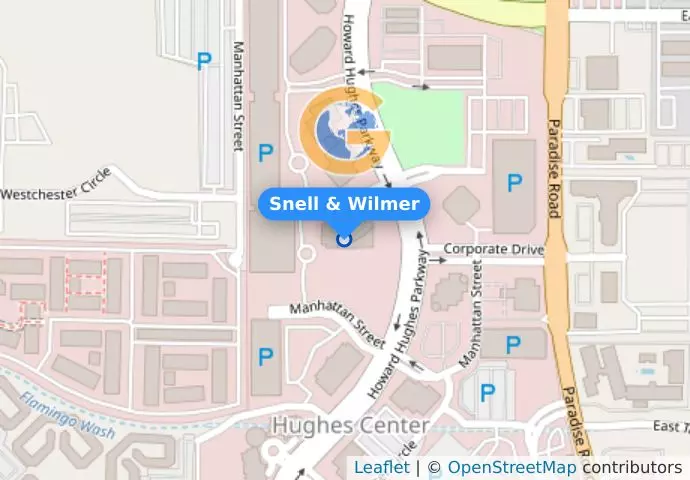Tap the Snell & Wilmer map marker
This screenshot has width=690, height=480.
tap(344, 239)
